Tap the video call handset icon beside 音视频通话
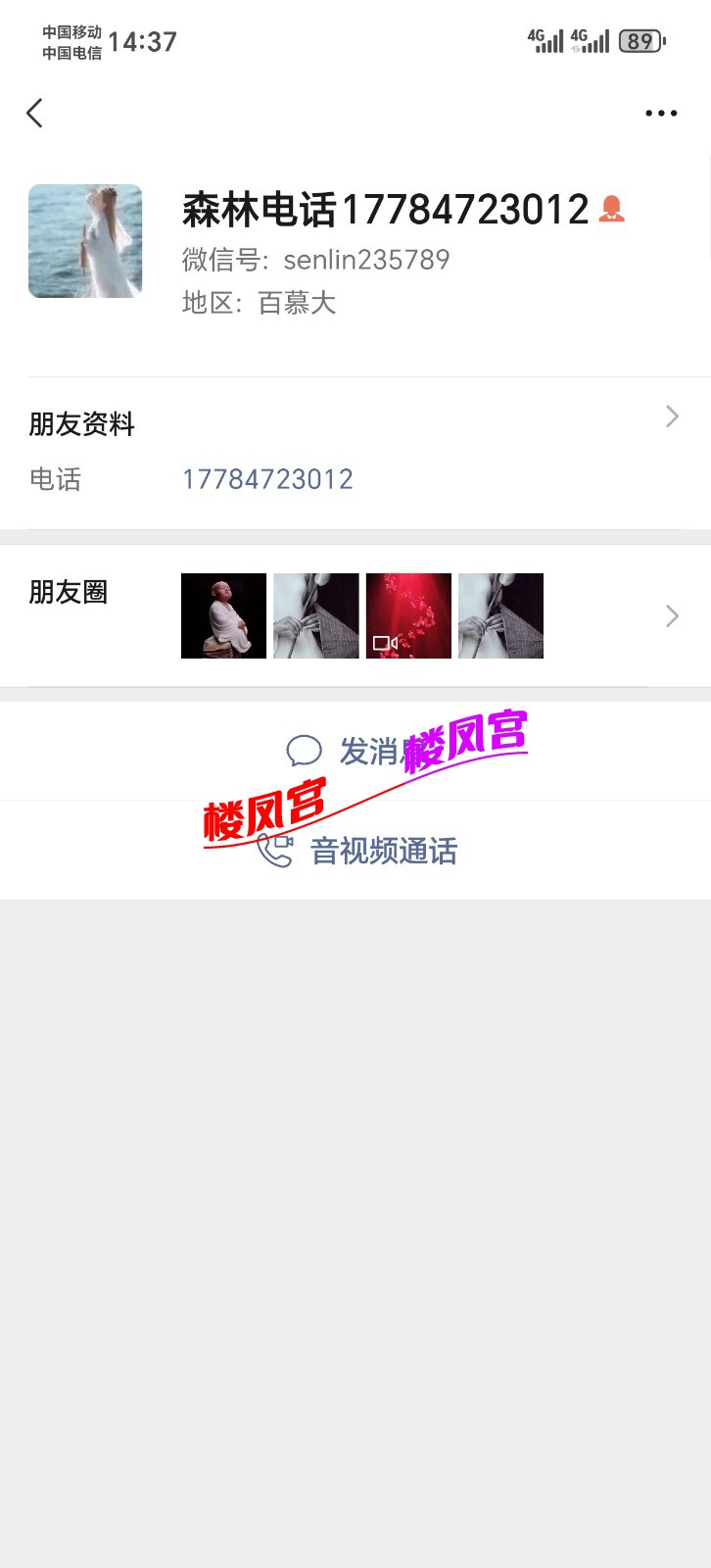The image size is (711, 1568). tap(275, 852)
